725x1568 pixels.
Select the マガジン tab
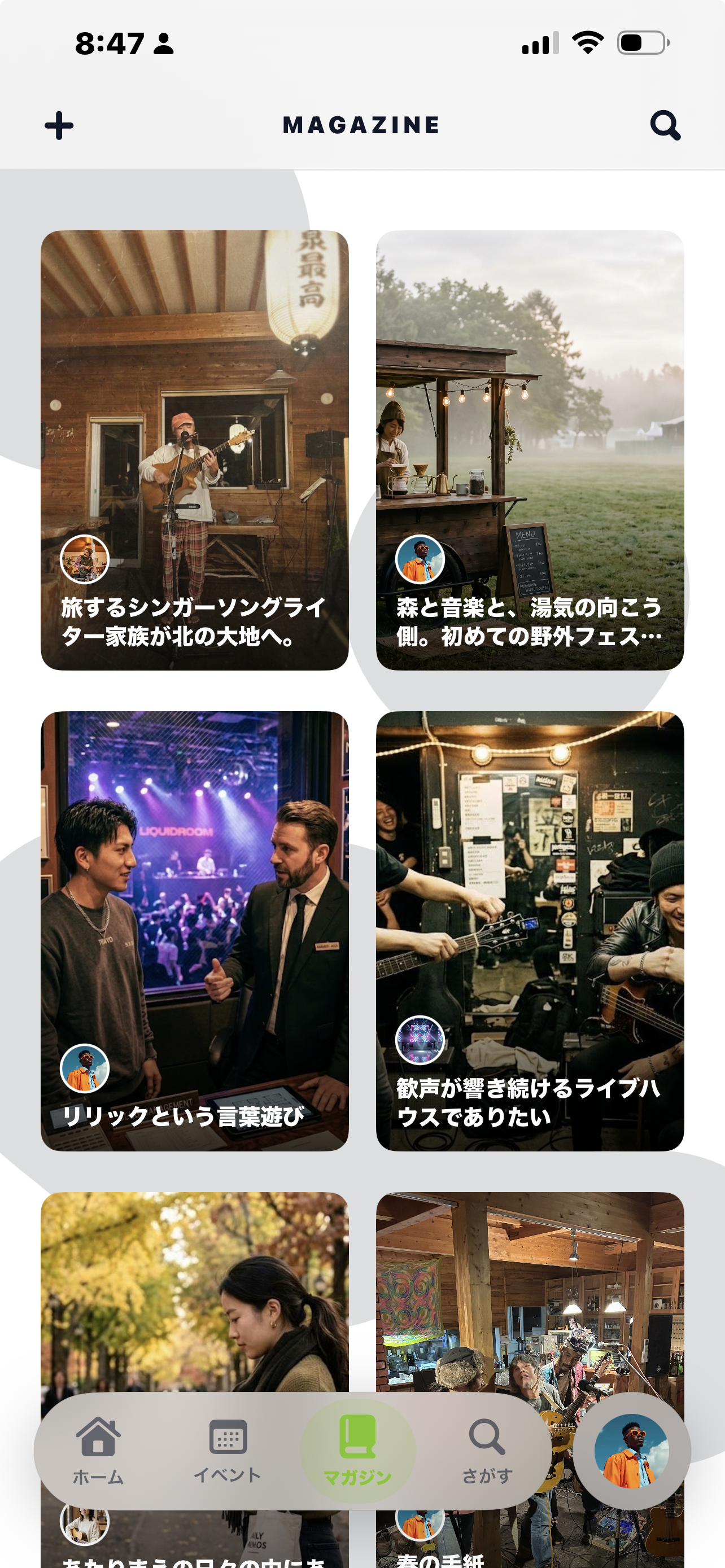click(x=357, y=1451)
